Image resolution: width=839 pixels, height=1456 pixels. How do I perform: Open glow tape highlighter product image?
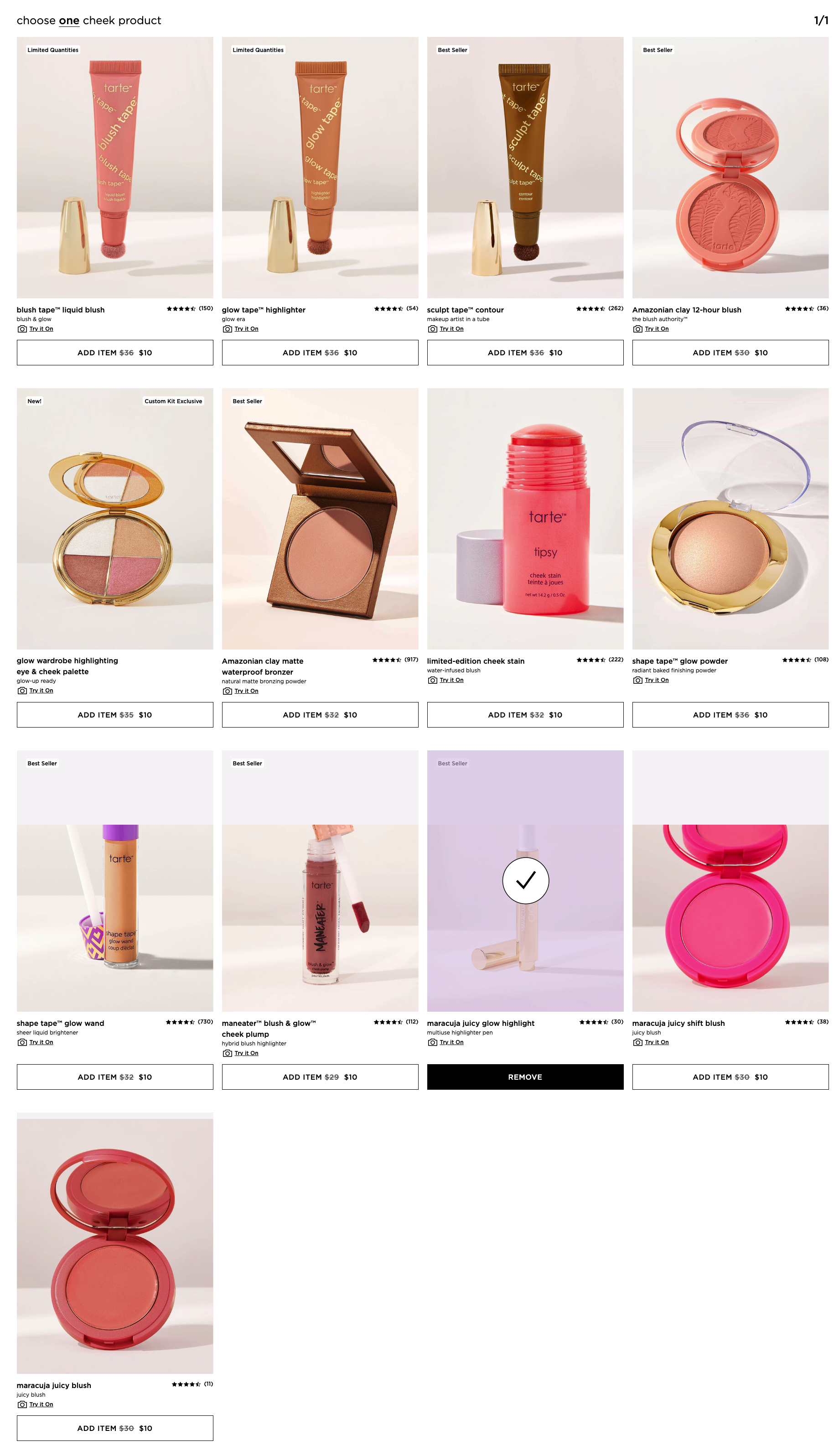[x=320, y=167]
